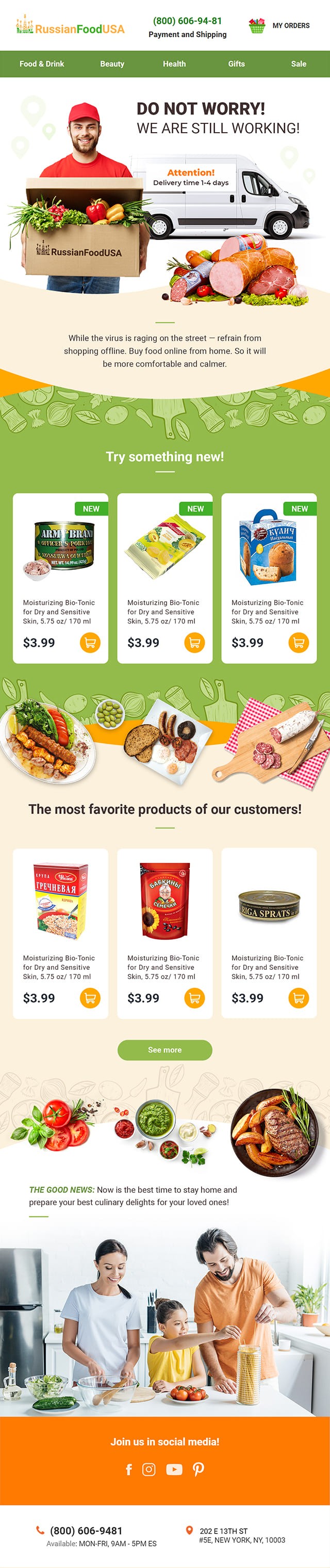Open the Facebook page

point(129,1469)
